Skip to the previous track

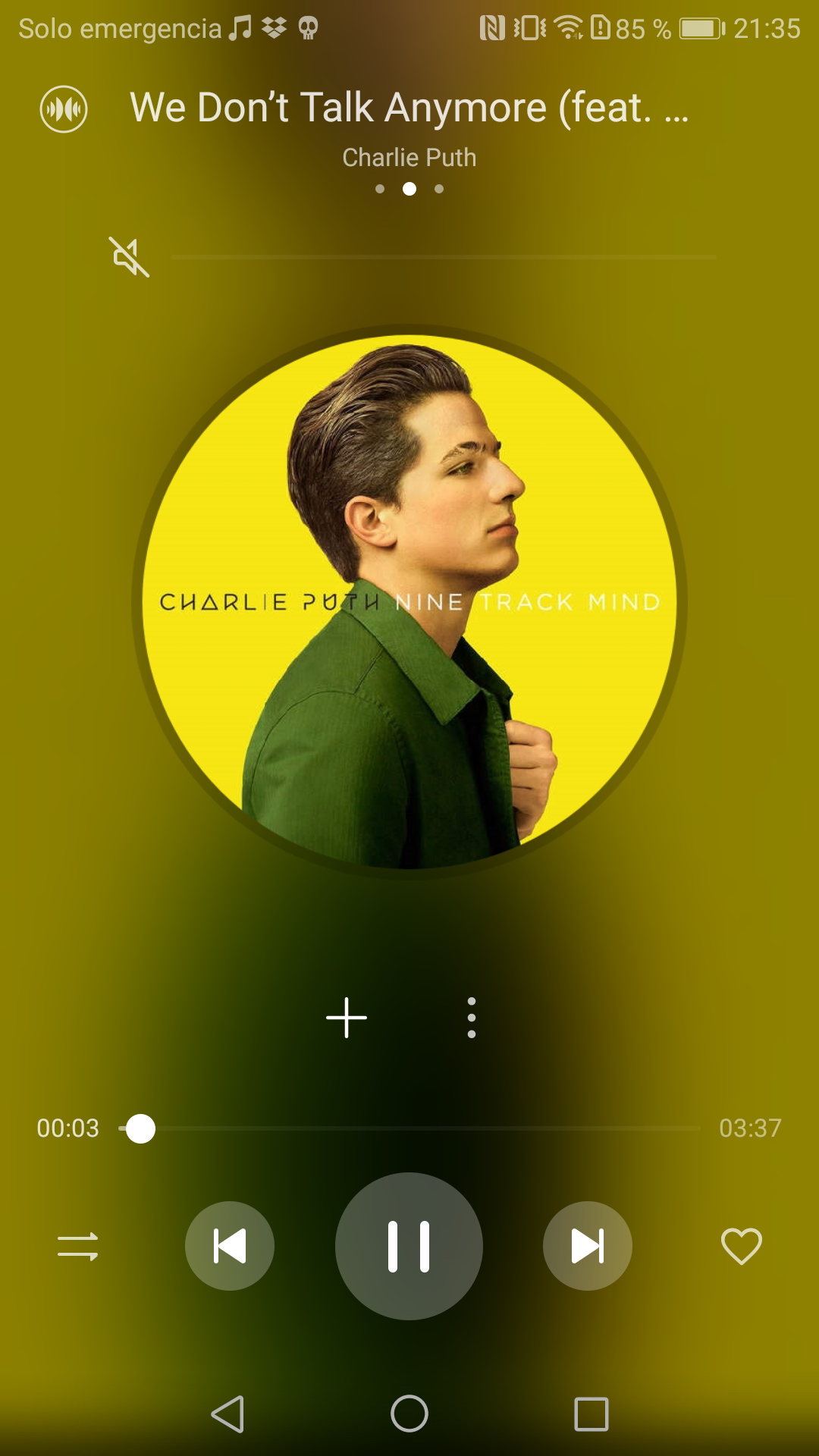230,1246
